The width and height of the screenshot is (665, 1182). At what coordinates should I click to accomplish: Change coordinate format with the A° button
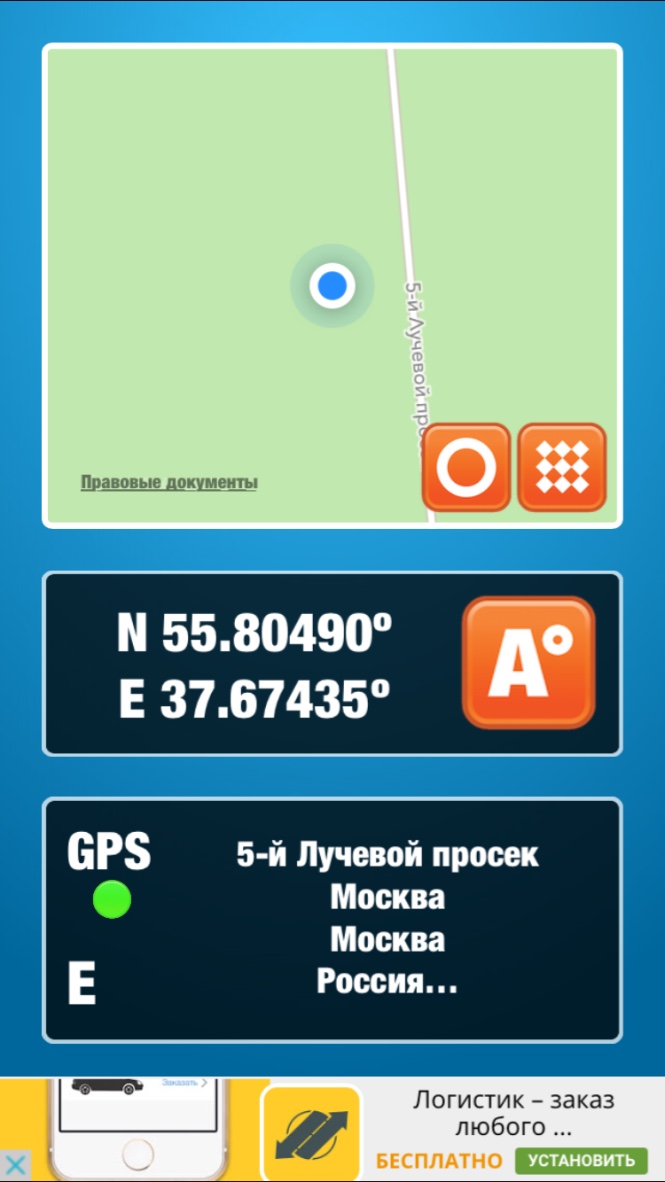point(528,663)
